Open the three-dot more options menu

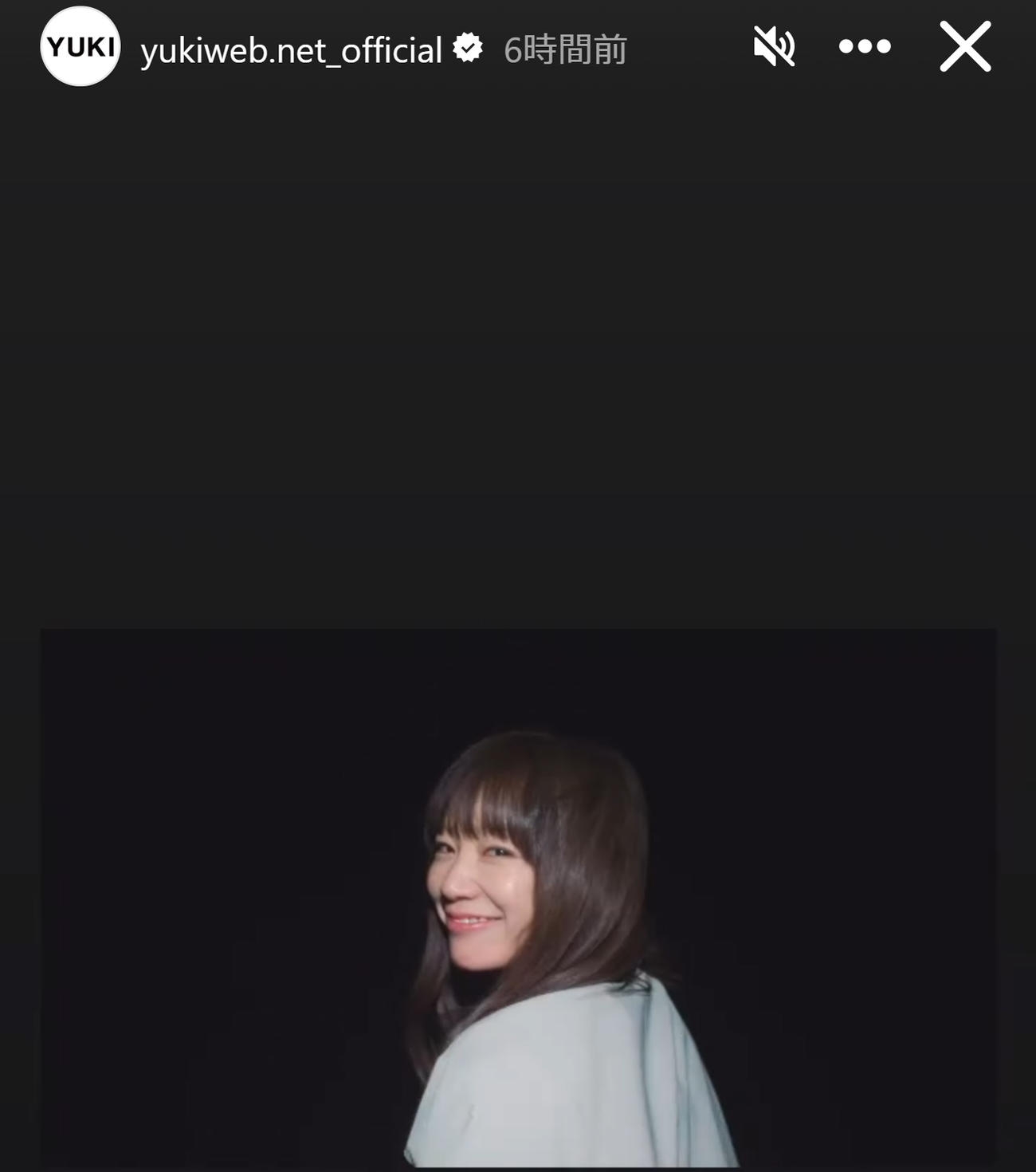pyautogui.click(x=865, y=47)
